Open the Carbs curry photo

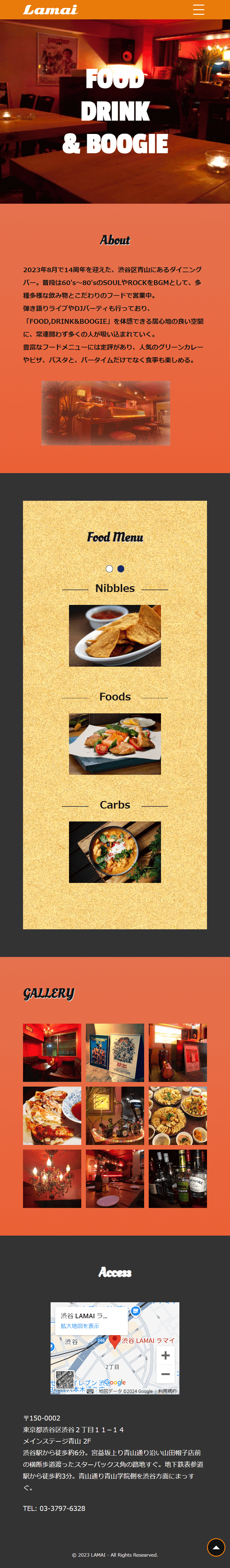pos(115,852)
